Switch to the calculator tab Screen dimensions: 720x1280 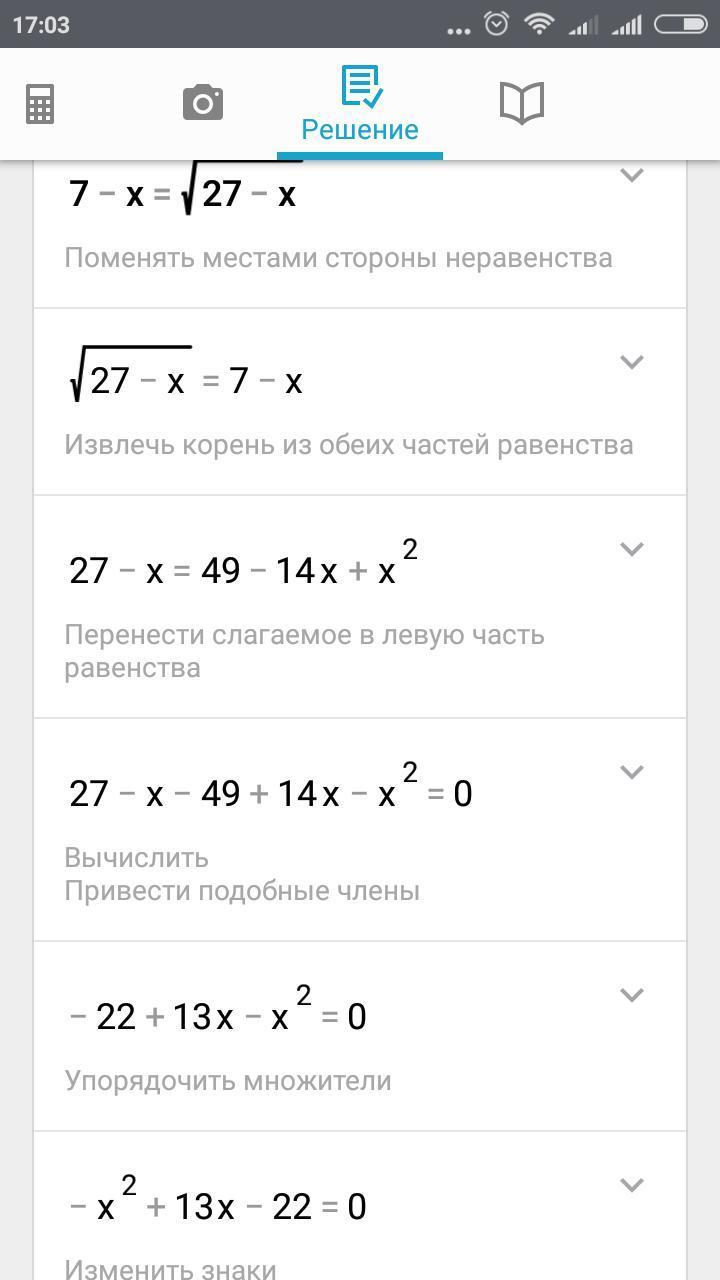coord(40,103)
